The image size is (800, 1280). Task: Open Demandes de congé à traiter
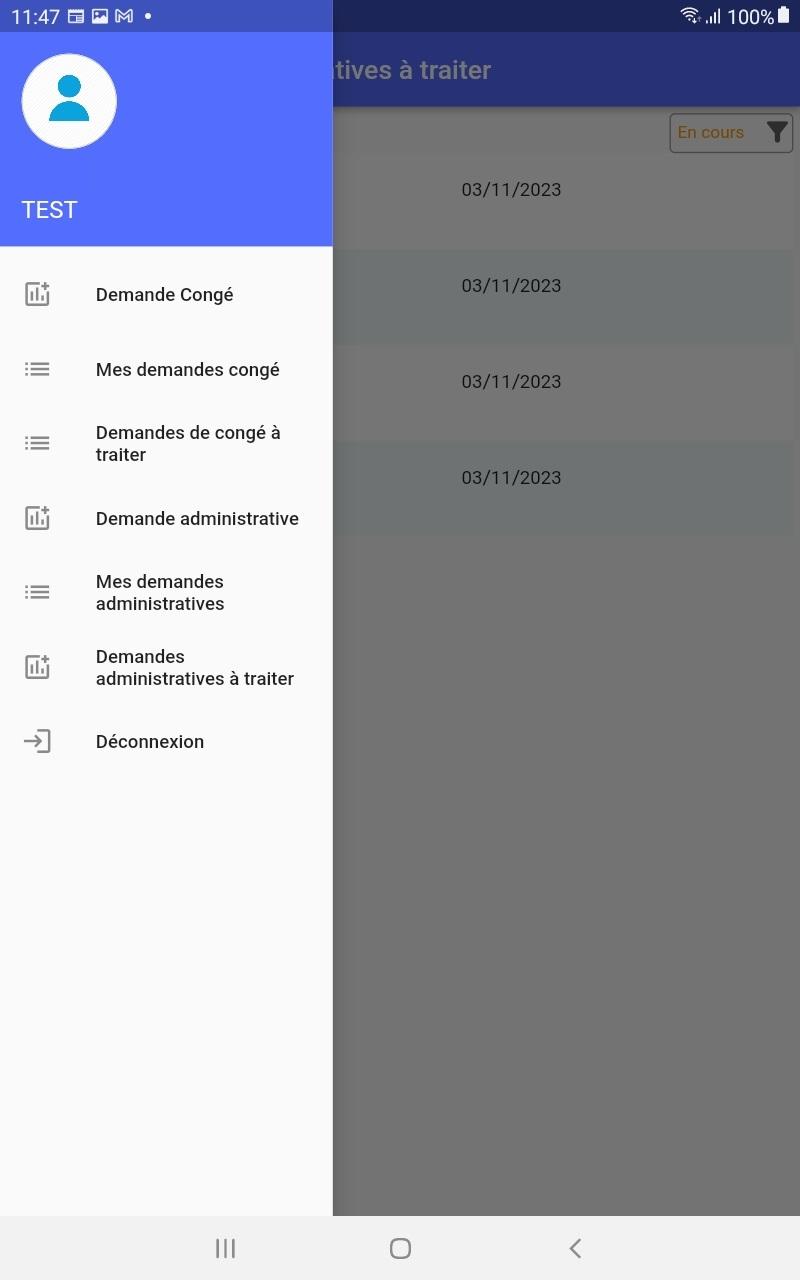pos(166,443)
